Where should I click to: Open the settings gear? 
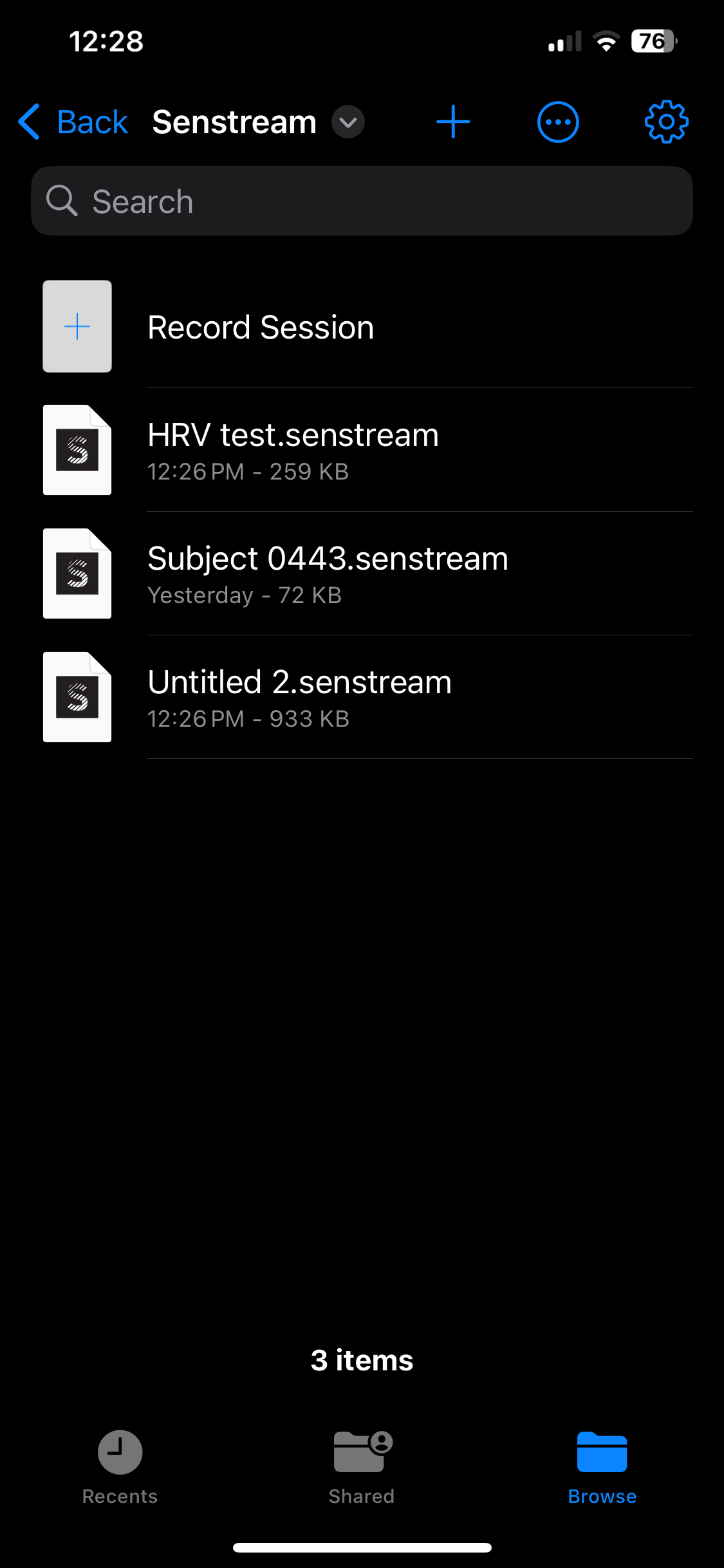click(667, 122)
